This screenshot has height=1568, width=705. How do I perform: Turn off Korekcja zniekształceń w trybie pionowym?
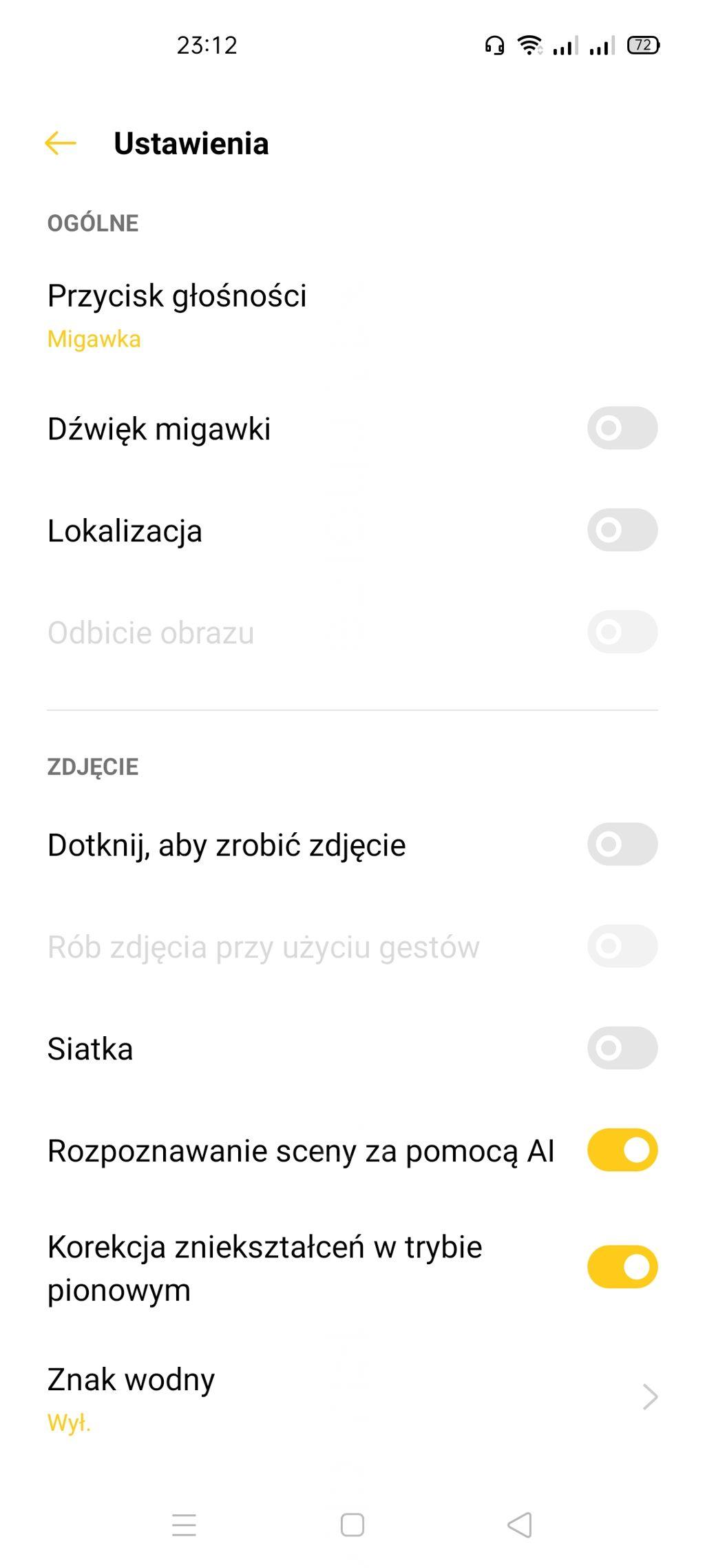(622, 1267)
